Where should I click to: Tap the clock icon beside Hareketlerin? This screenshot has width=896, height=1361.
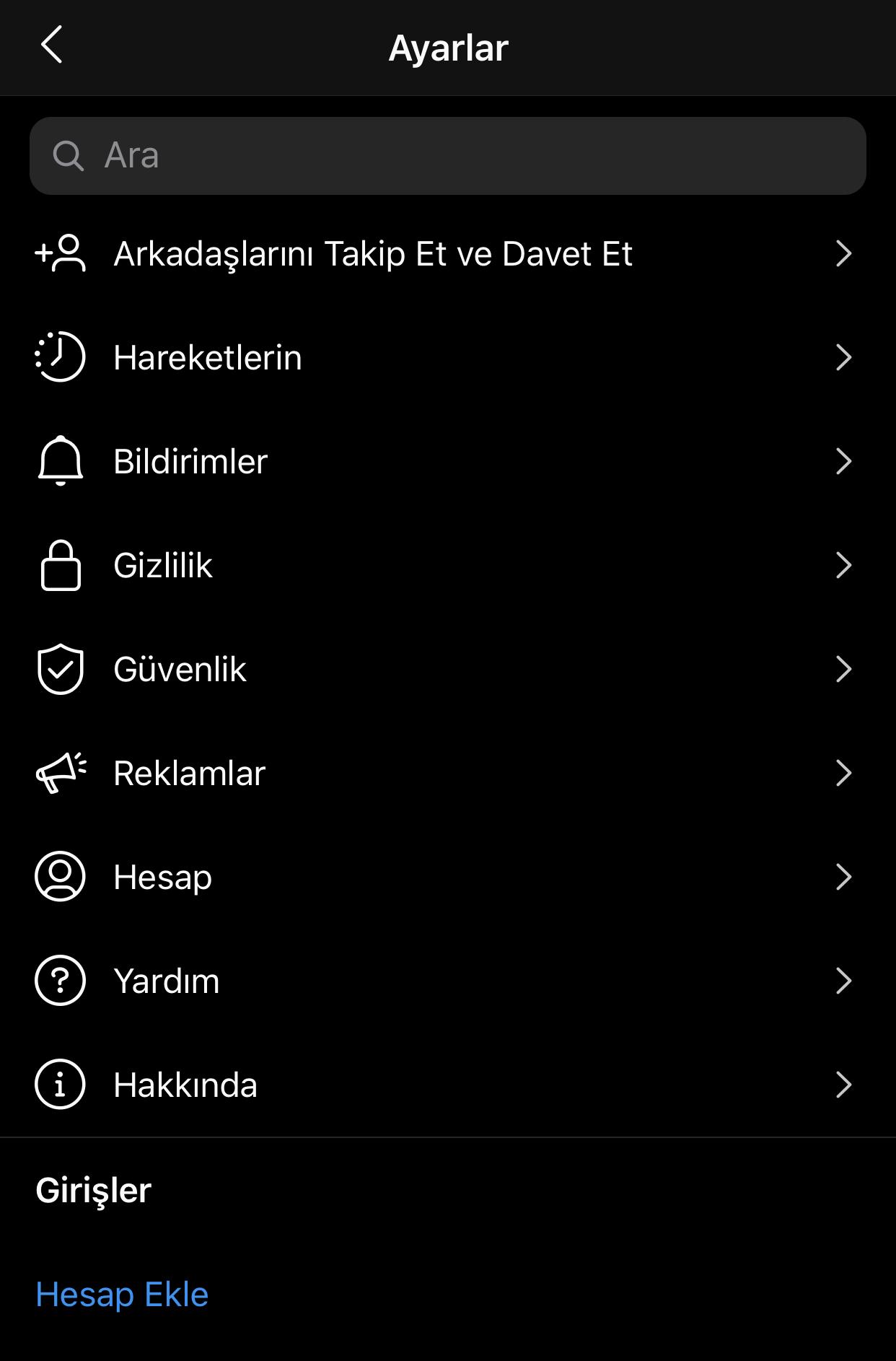click(x=61, y=357)
